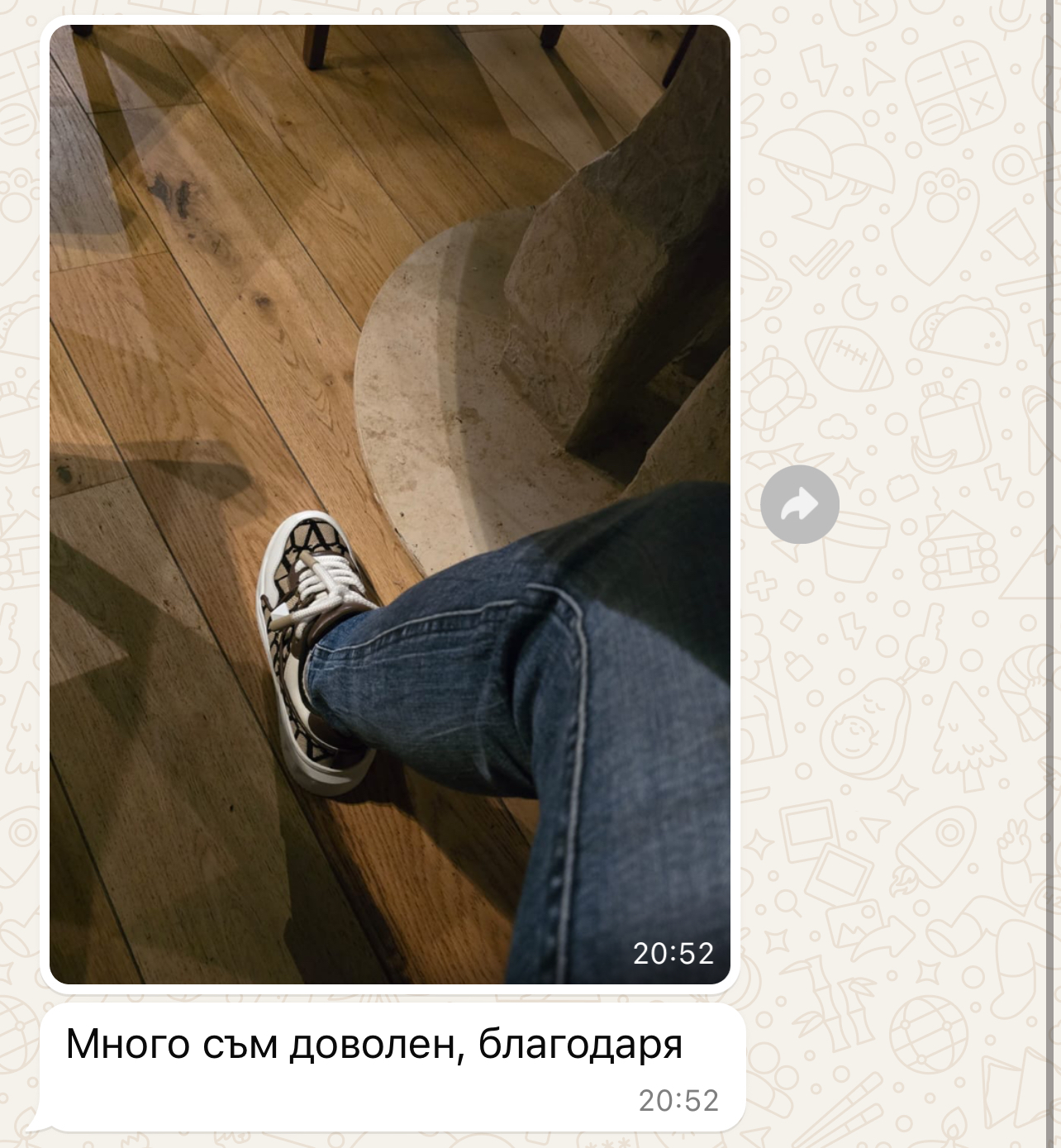The image size is (1061, 1148).
Task: Forward the photo with the arrow icon
Action: pyautogui.click(x=799, y=504)
